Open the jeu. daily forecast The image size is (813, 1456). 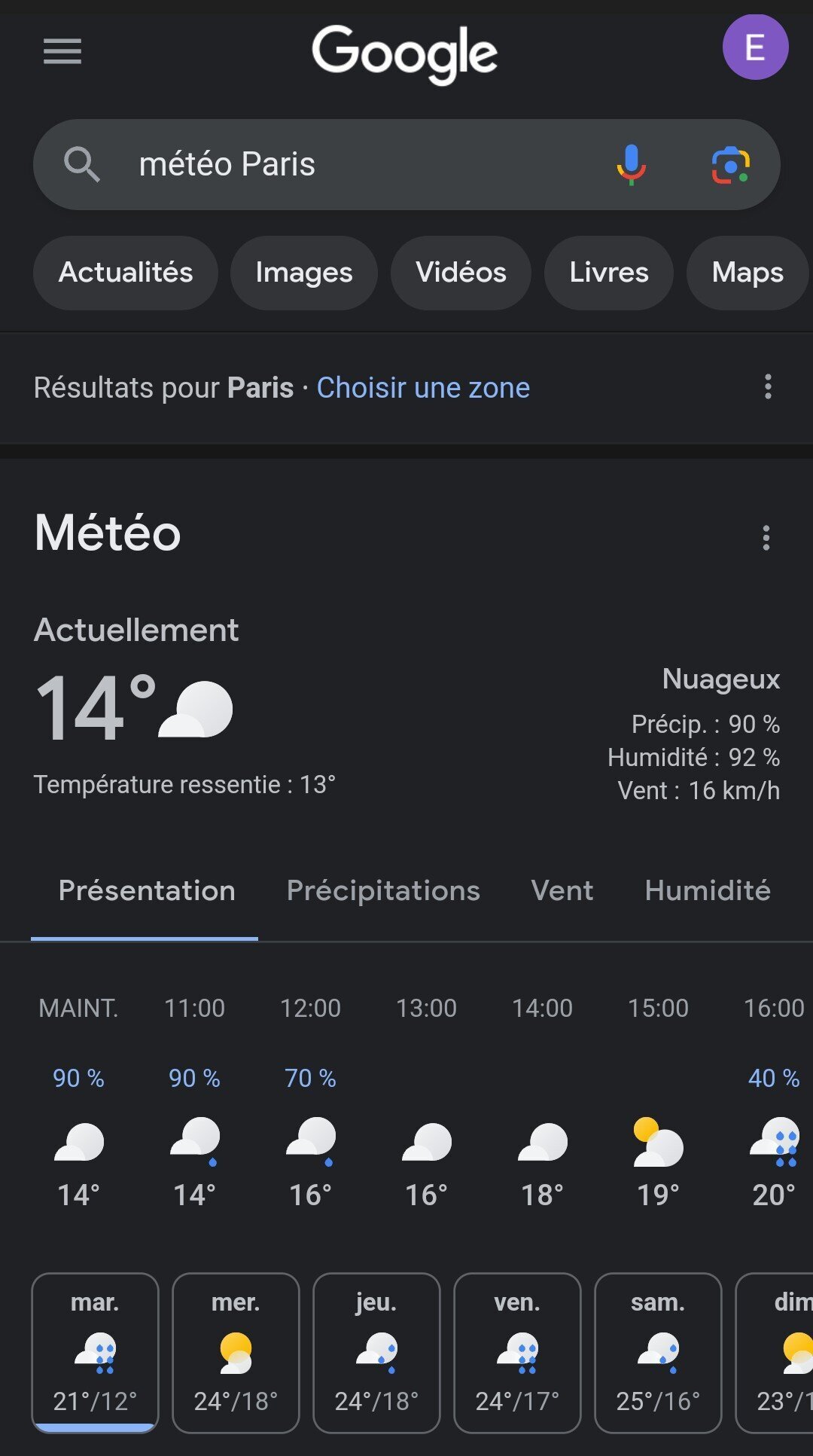pyautogui.click(x=376, y=1353)
